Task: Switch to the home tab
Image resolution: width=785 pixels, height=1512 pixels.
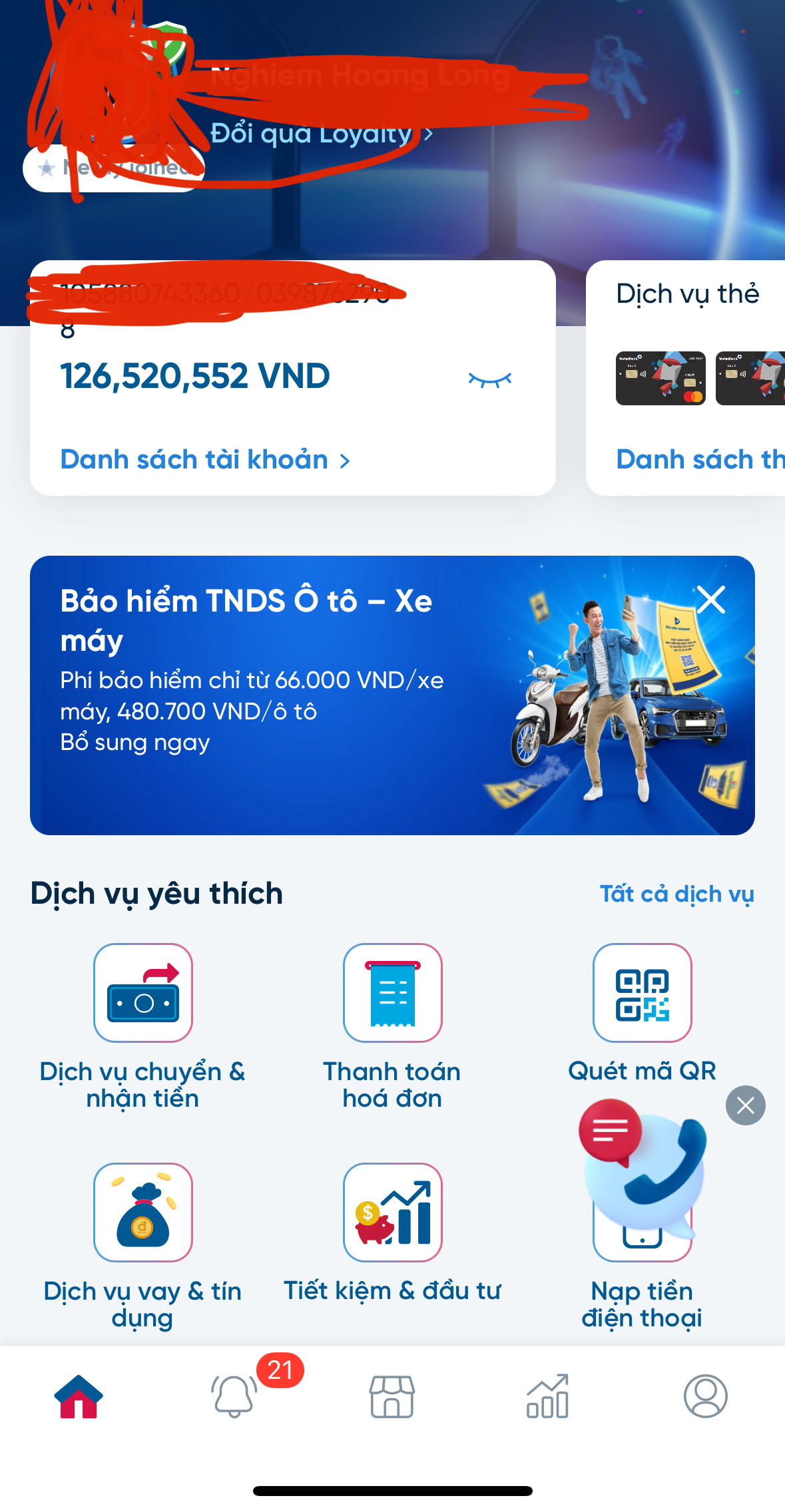Action: (x=79, y=1396)
